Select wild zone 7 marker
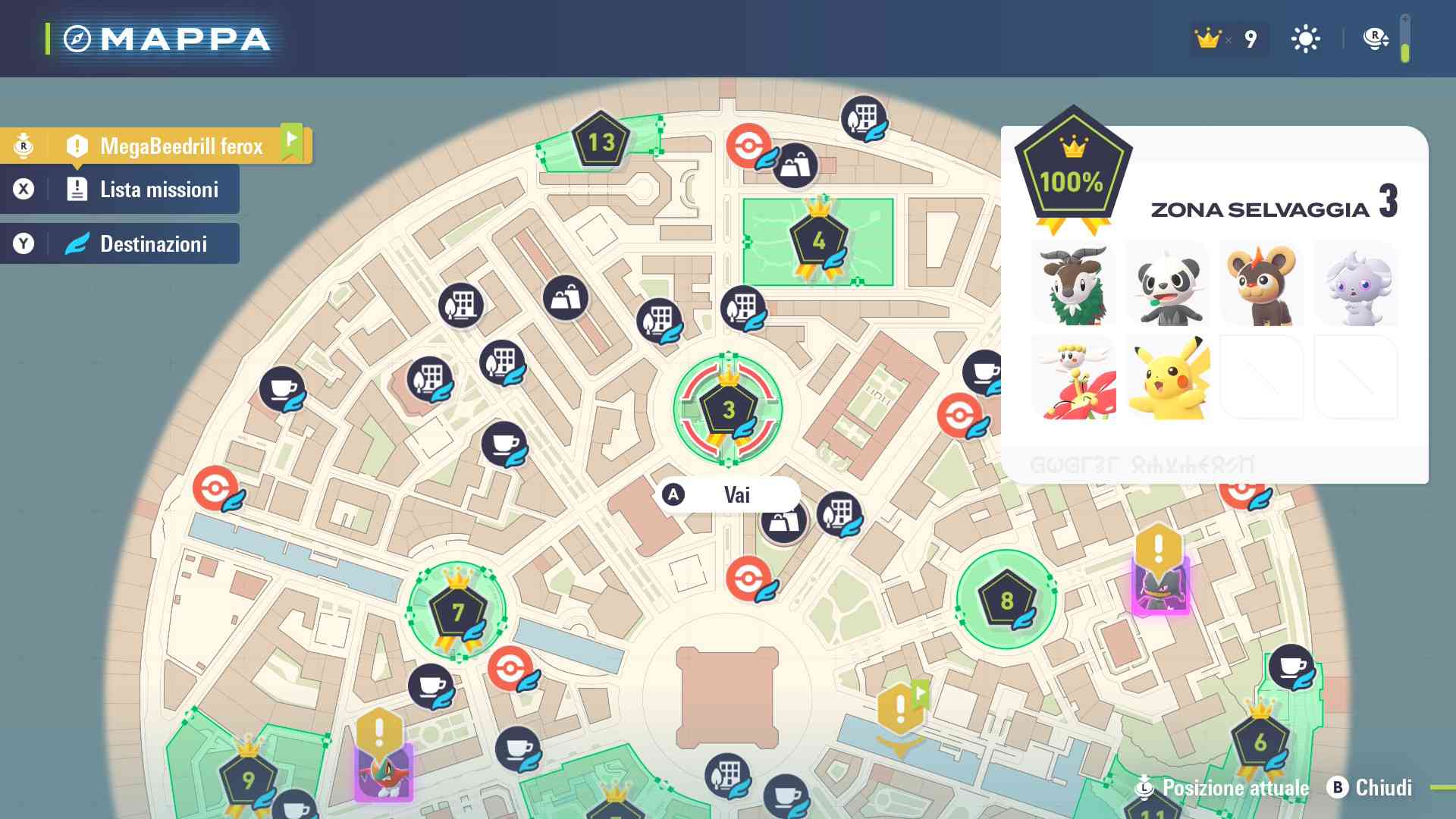 [x=457, y=612]
